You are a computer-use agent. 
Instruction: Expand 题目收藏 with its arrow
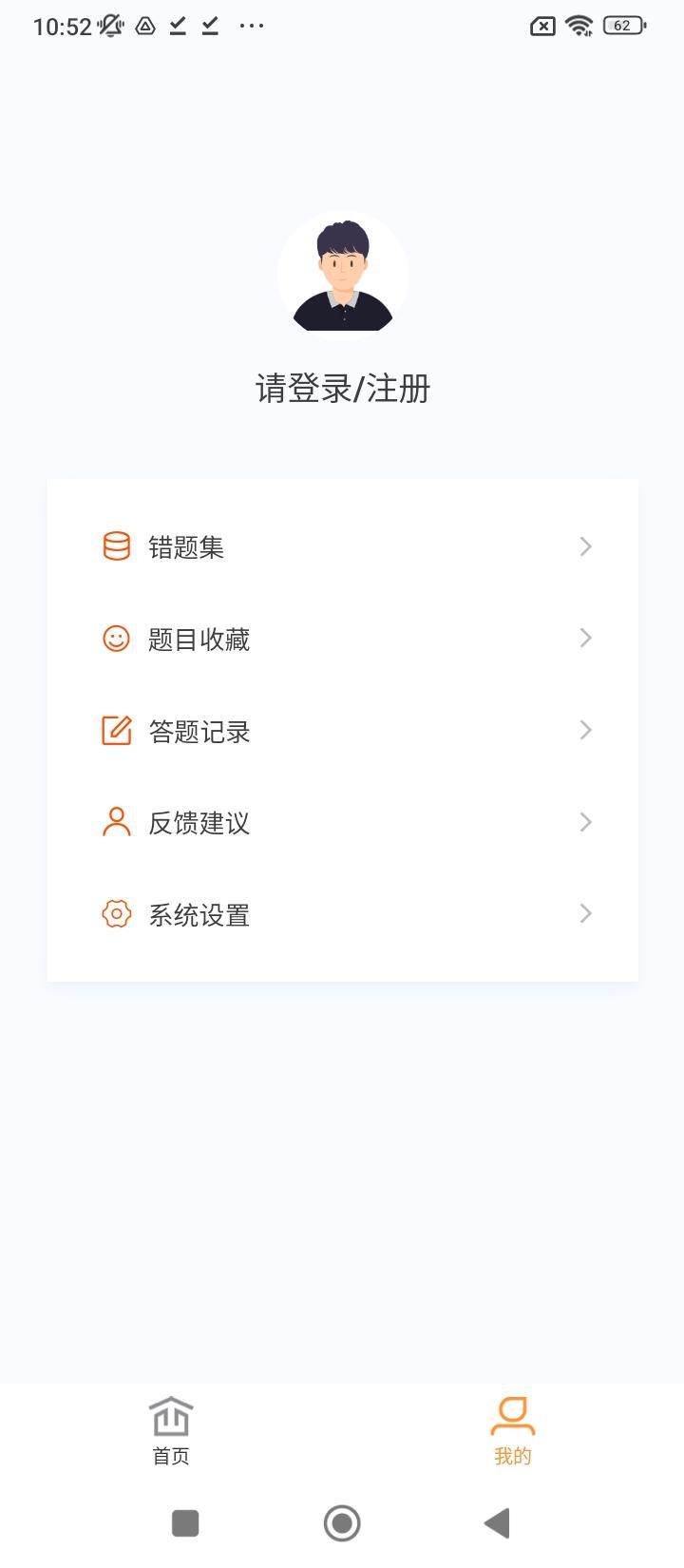pos(584,639)
